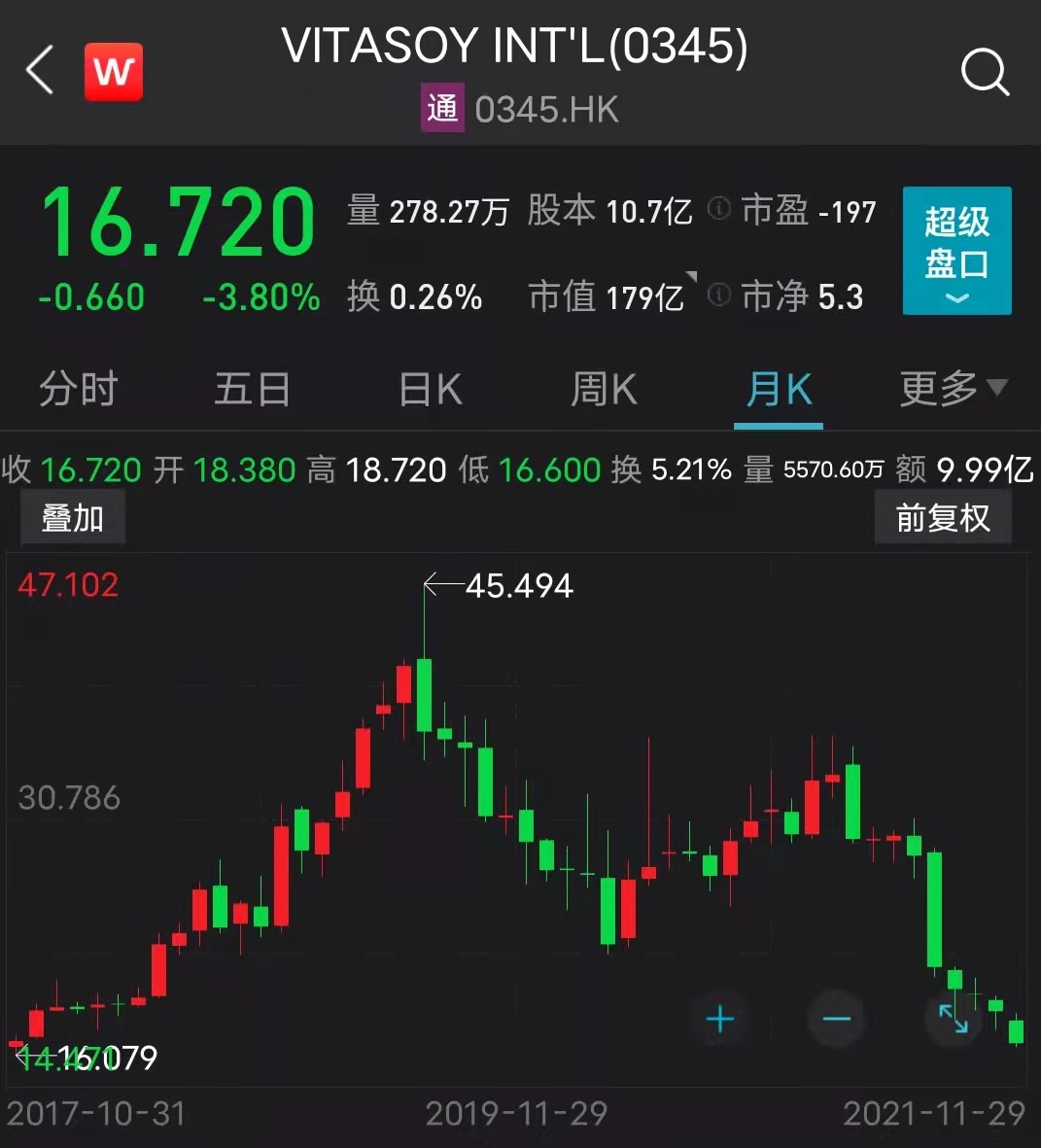The image size is (1041, 1148).
Task: Open fullscreen chart with expand arrows icon
Action: [954, 1019]
